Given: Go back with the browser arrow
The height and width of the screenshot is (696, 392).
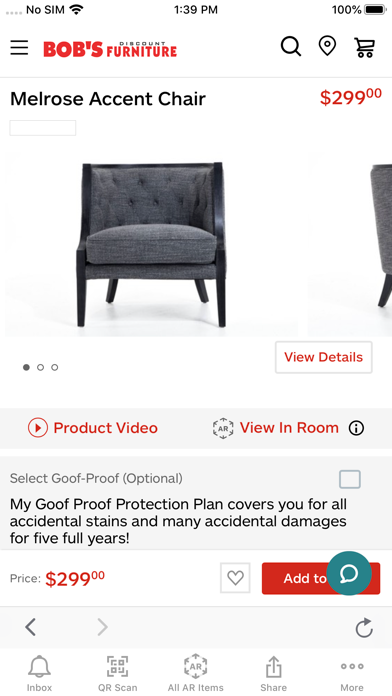Looking at the screenshot, I should (30, 627).
